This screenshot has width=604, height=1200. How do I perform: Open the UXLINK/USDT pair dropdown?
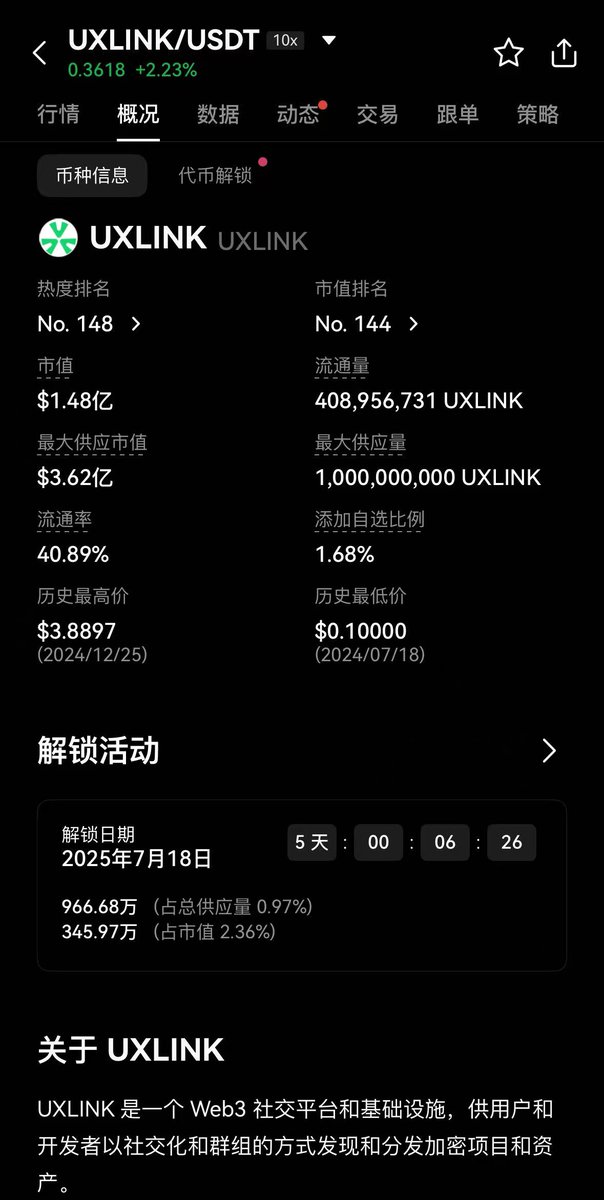(x=329, y=41)
